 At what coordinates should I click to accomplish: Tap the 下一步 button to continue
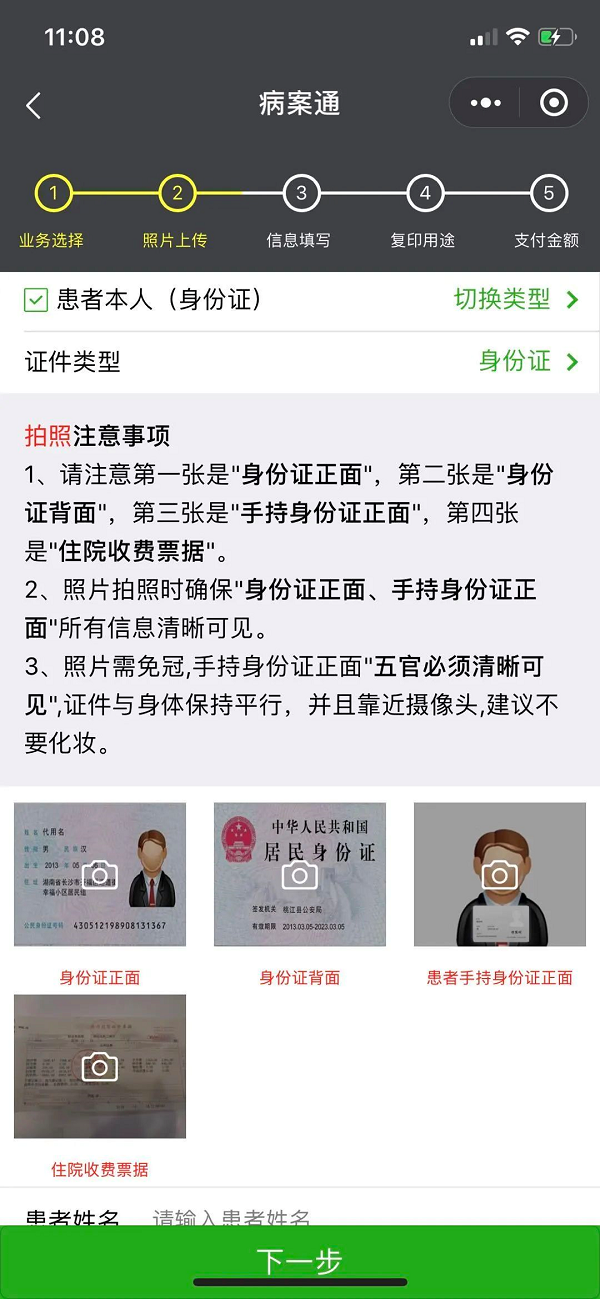300,1261
